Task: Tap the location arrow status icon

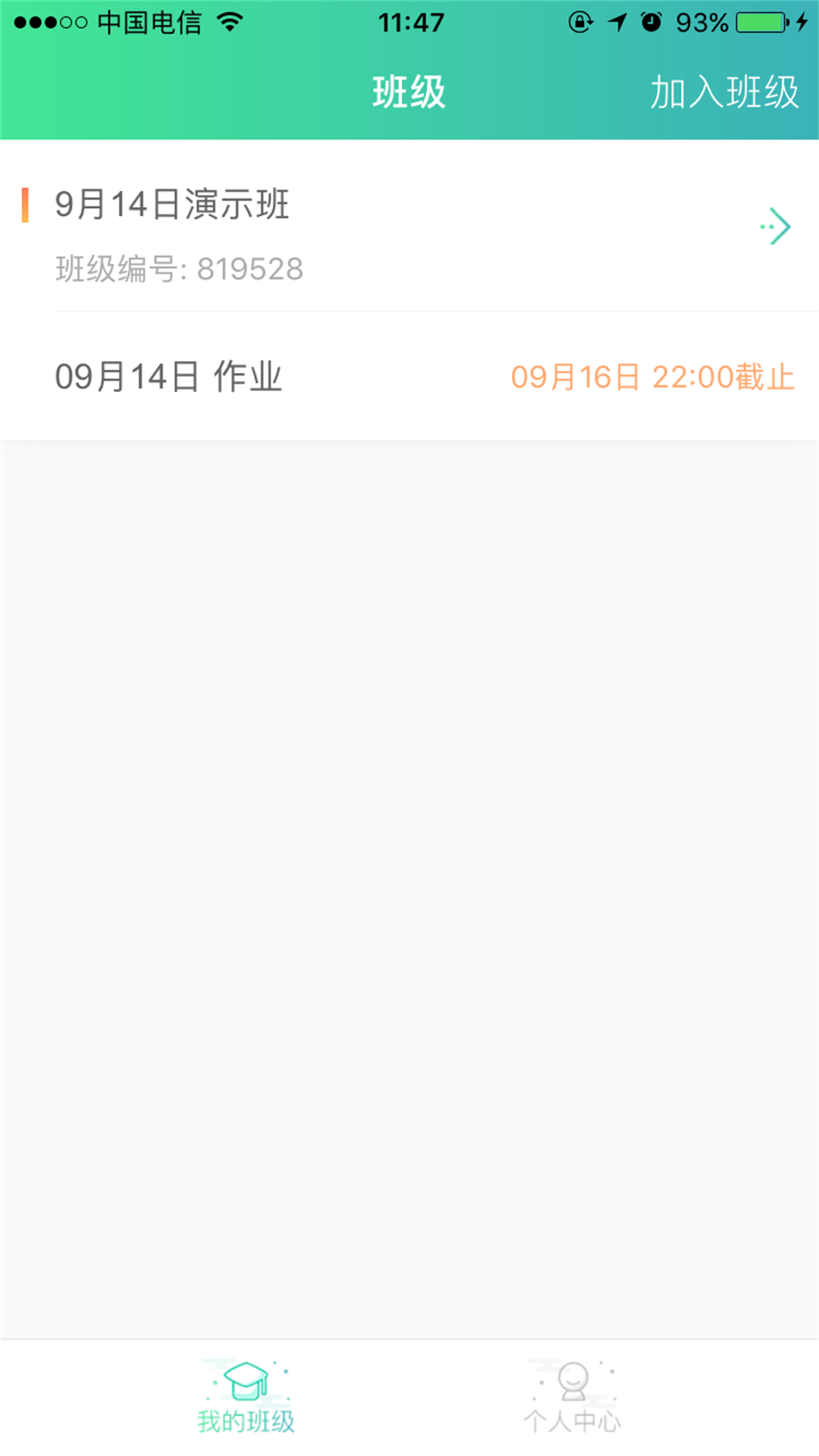Action: [614, 21]
